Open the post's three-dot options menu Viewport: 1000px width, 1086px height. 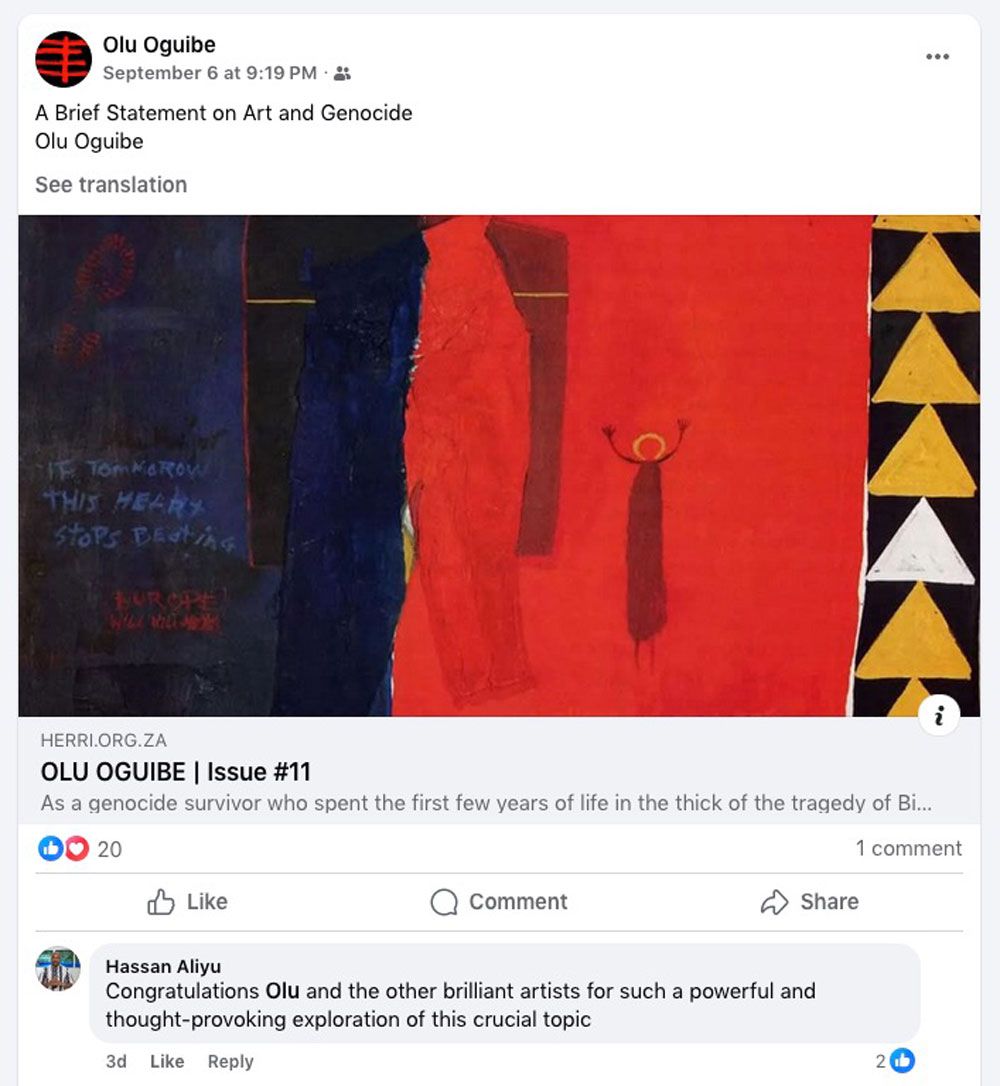pos(937,57)
